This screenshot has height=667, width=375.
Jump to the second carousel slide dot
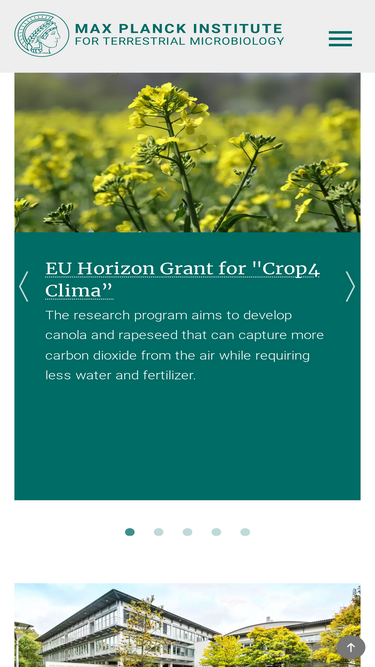coord(159,532)
